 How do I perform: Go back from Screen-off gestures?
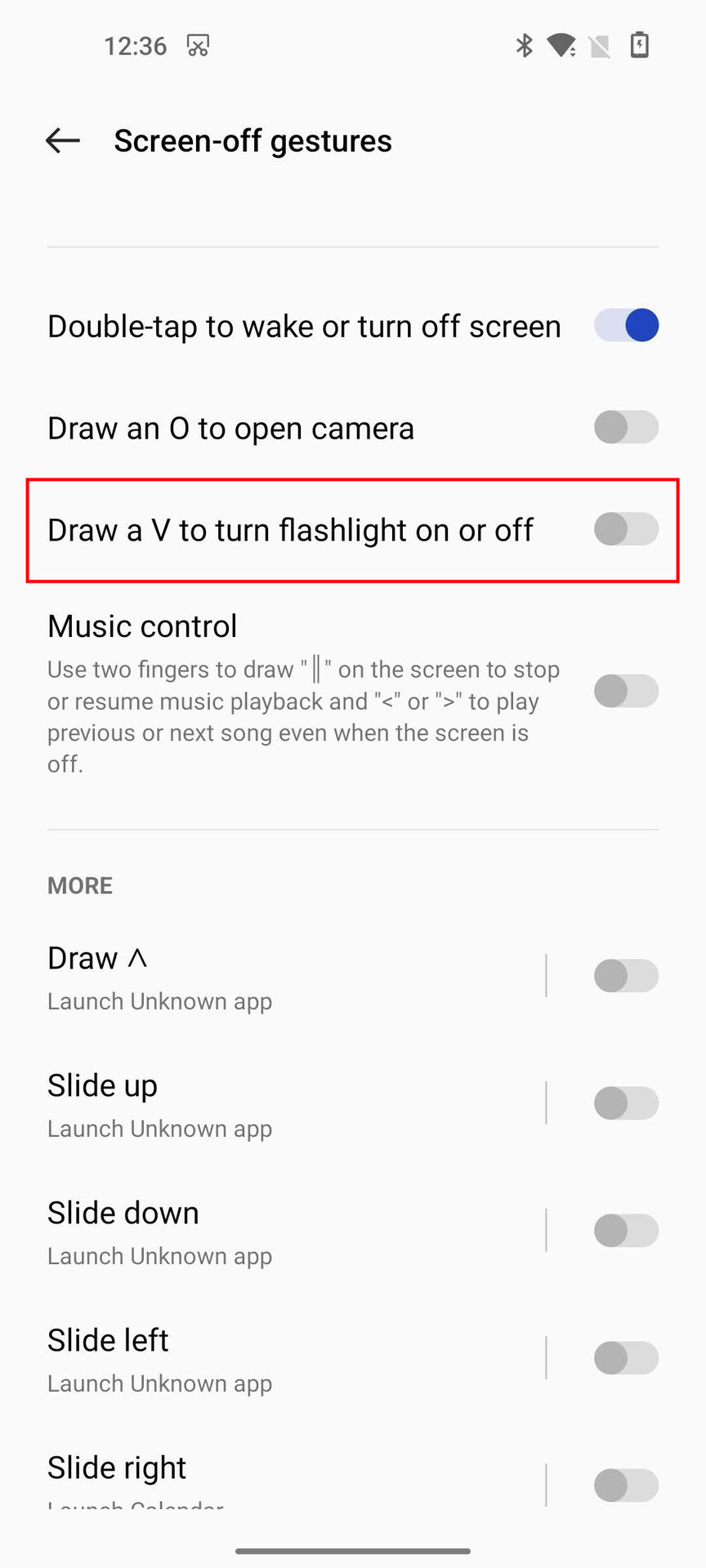(63, 140)
